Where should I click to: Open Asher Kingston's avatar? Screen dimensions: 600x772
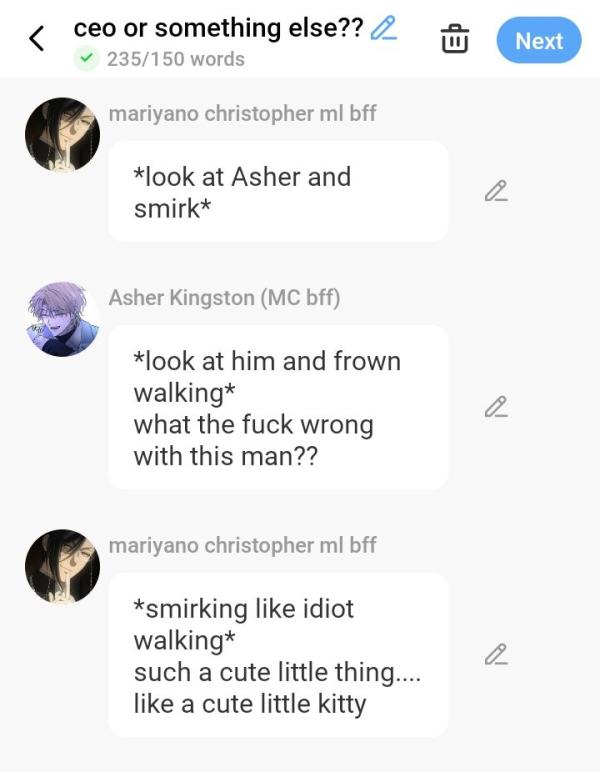[x=62, y=319]
